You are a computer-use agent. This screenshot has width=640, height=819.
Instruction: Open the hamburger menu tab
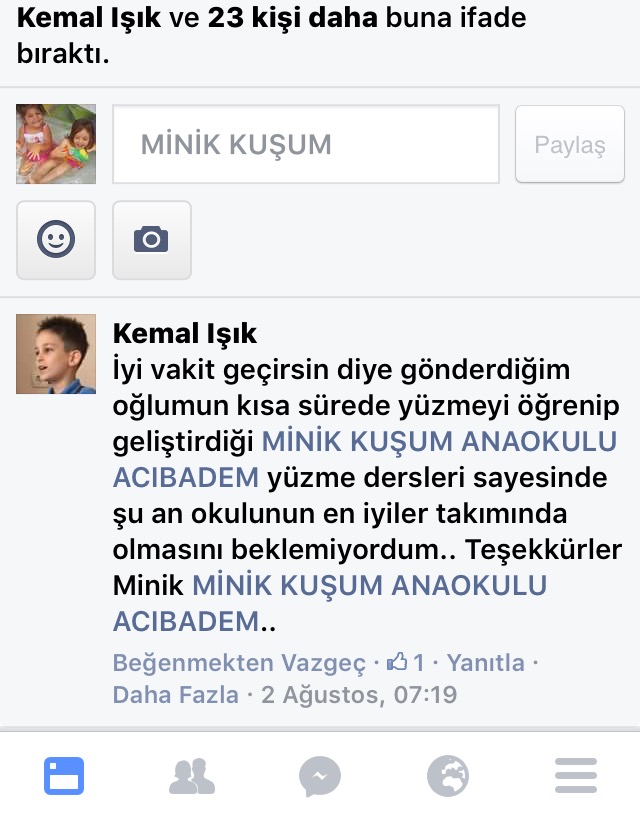click(x=576, y=776)
